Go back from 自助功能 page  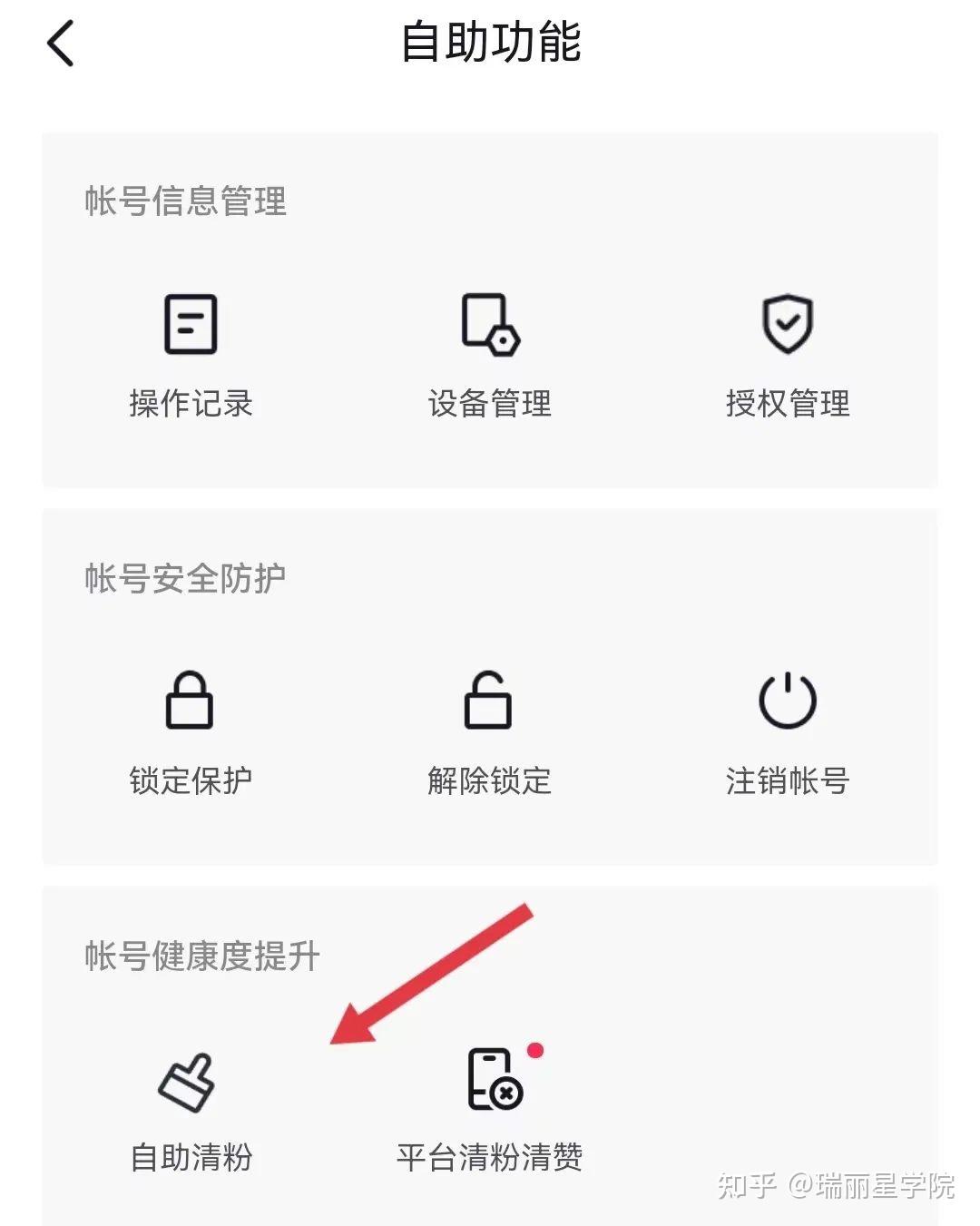pyautogui.click(x=61, y=44)
